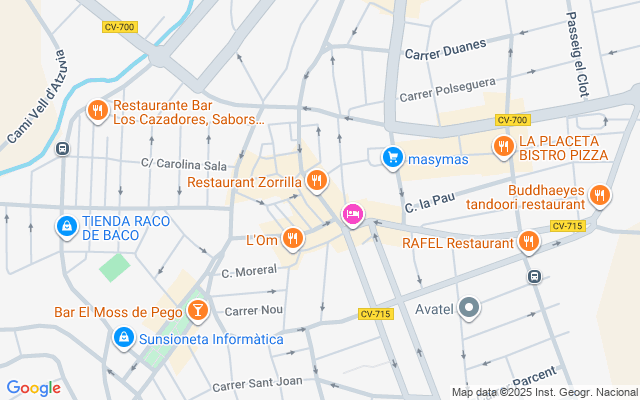Open Bar El Moss de Pego marker
The width and height of the screenshot is (640, 400).
click(197, 311)
